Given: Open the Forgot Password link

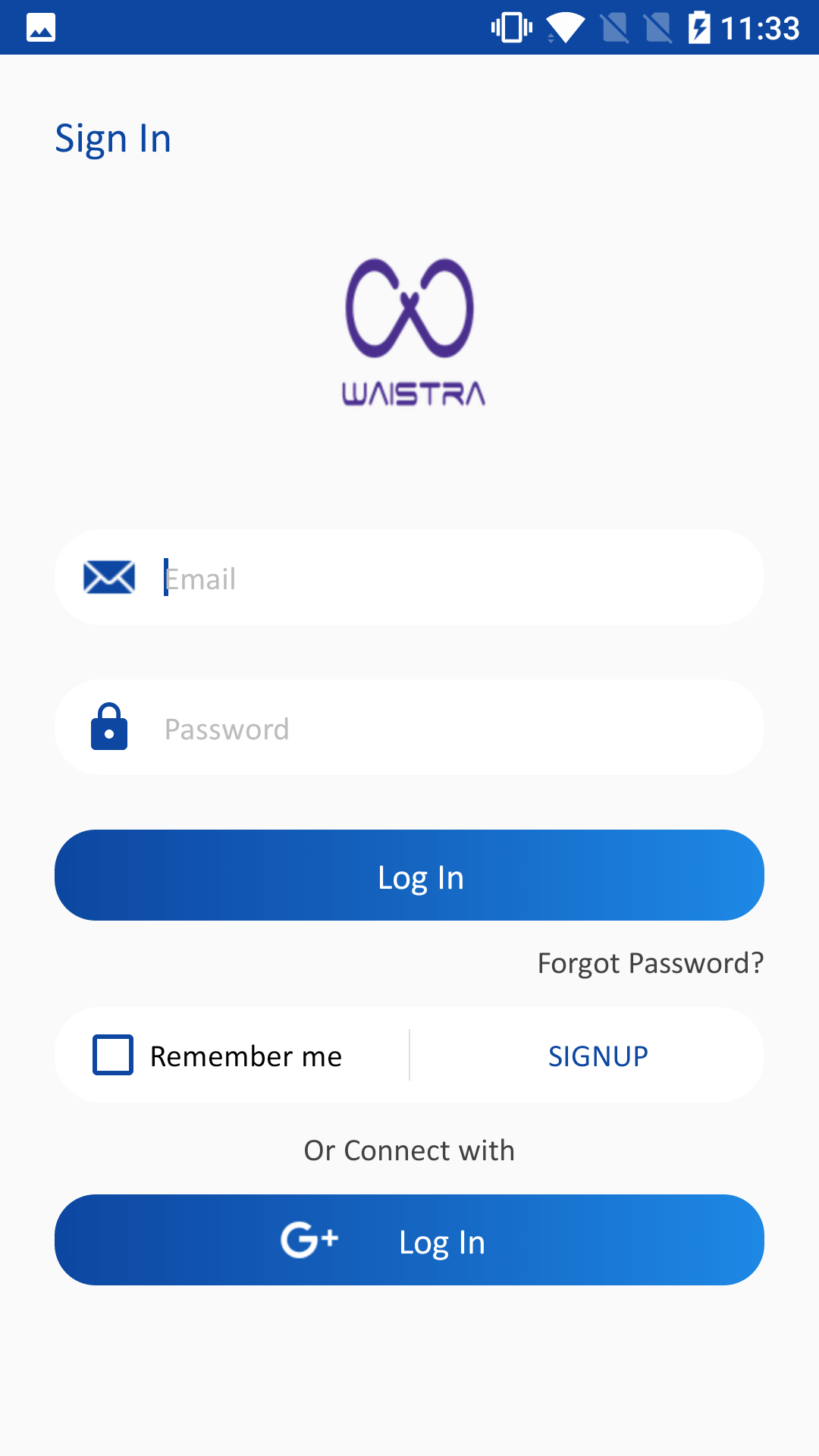Looking at the screenshot, I should click(x=650, y=963).
